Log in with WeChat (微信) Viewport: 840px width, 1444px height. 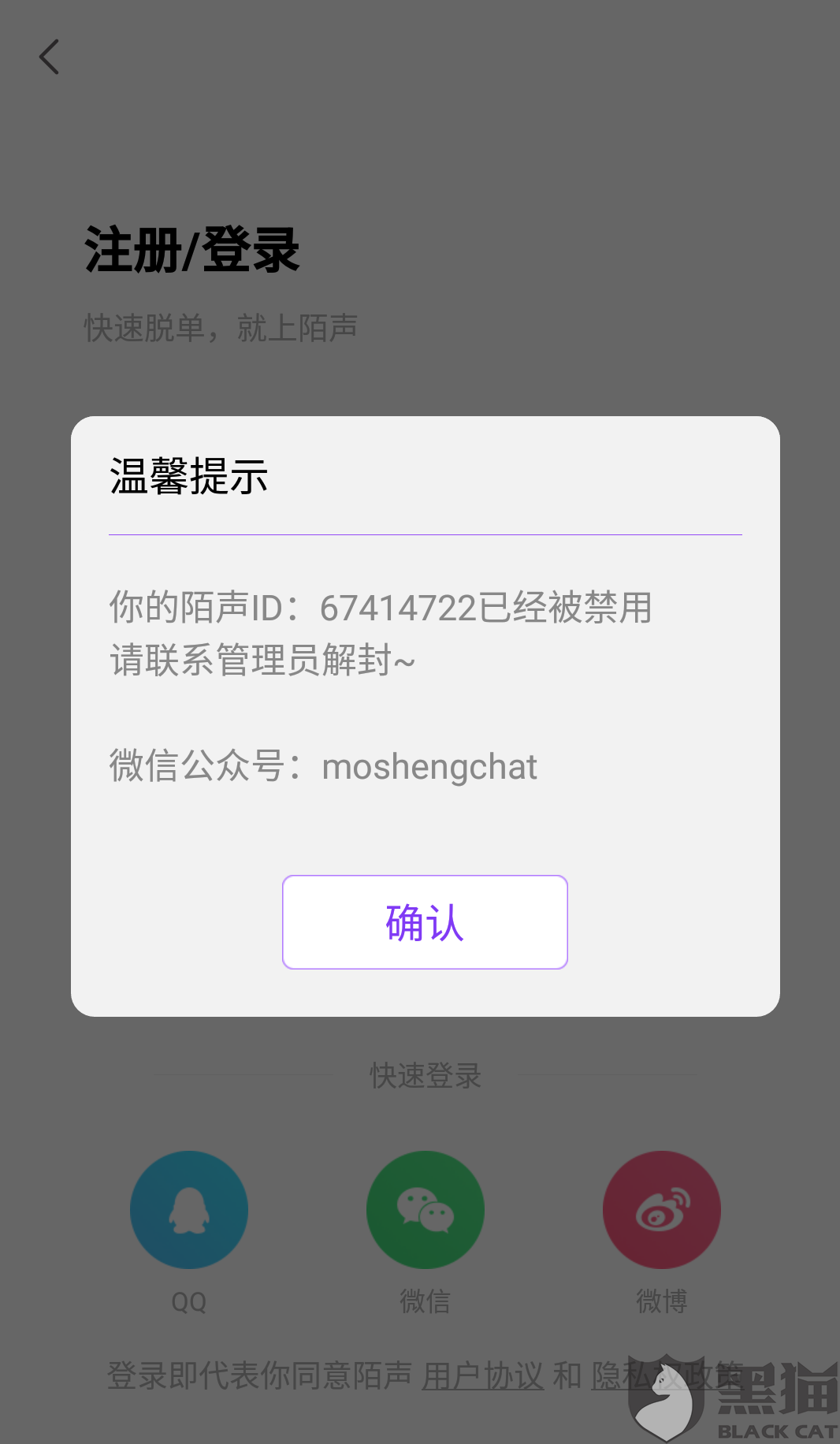(426, 1209)
